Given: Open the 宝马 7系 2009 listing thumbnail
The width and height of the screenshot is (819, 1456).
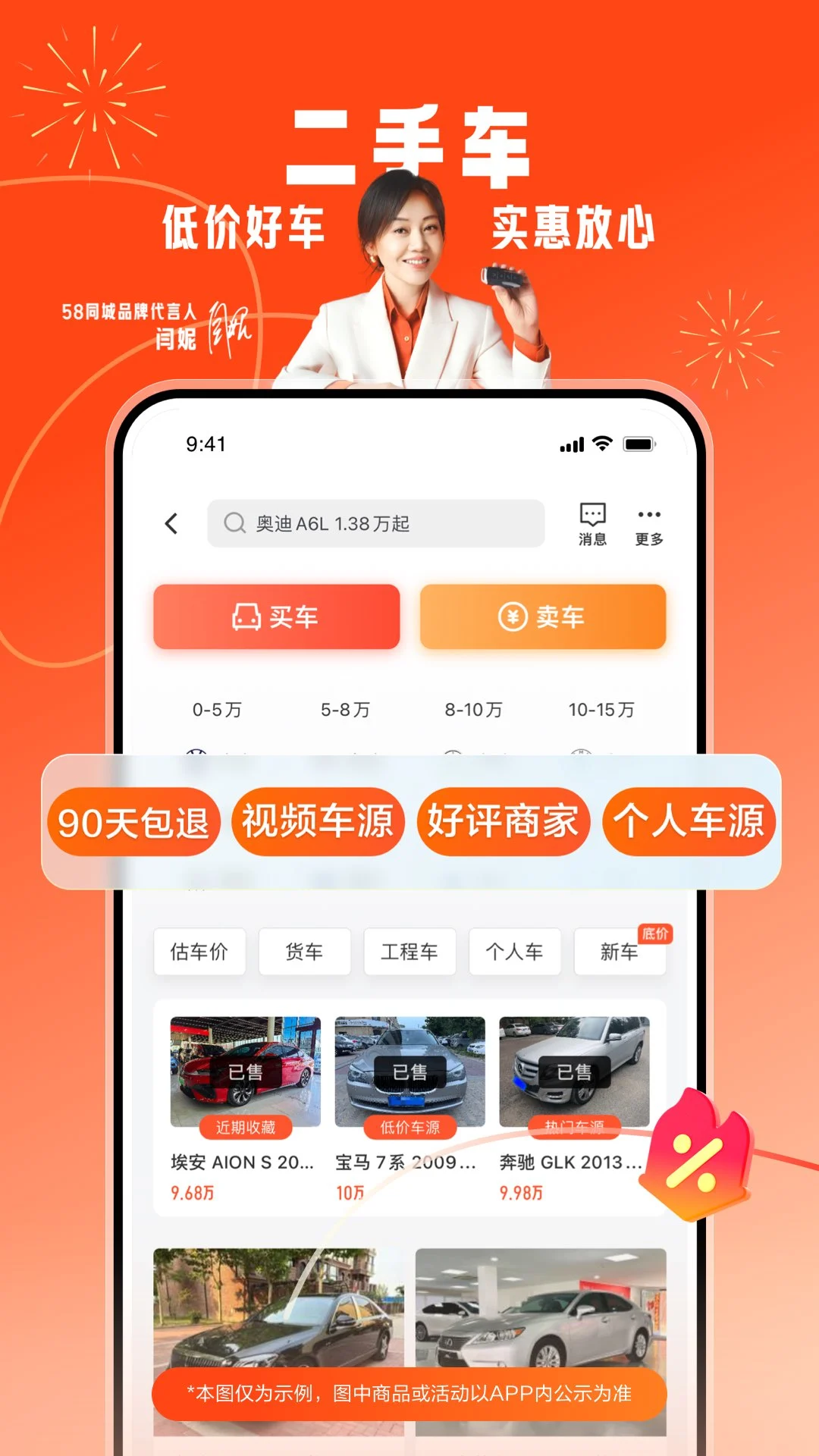Looking at the screenshot, I should 409,1069.
